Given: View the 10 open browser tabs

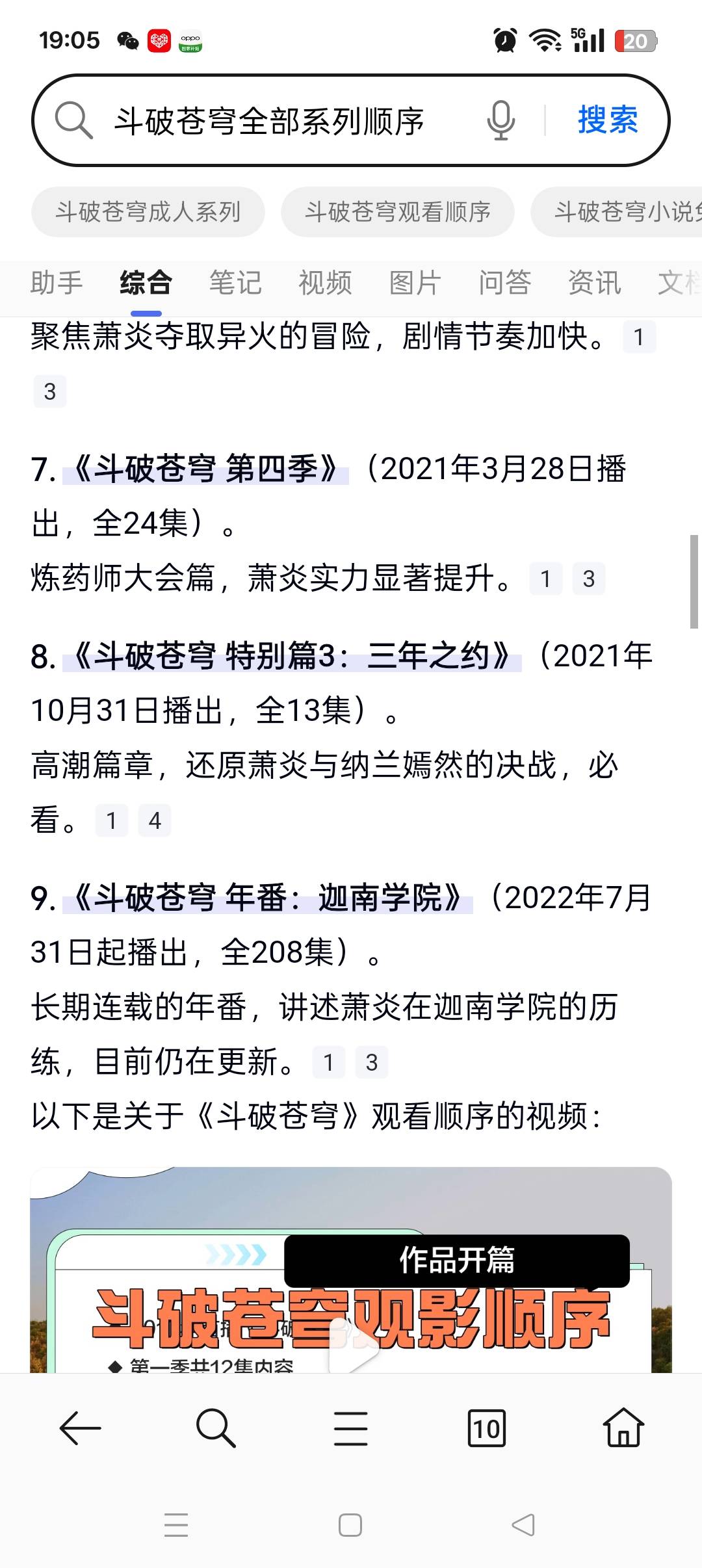Looking at the screenshot, I should [486, 1428].
